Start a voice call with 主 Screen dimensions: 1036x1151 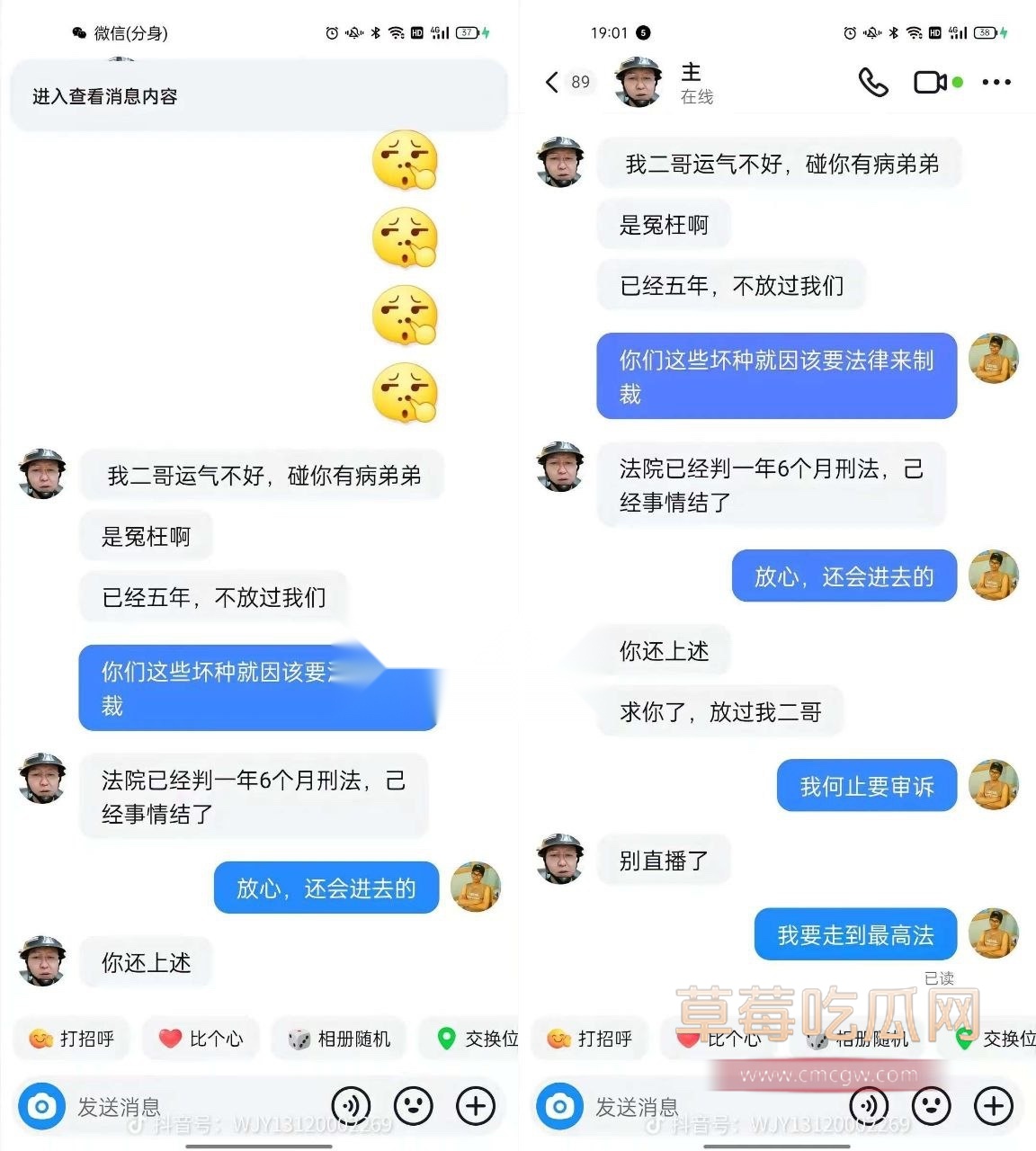click(871, 83)
